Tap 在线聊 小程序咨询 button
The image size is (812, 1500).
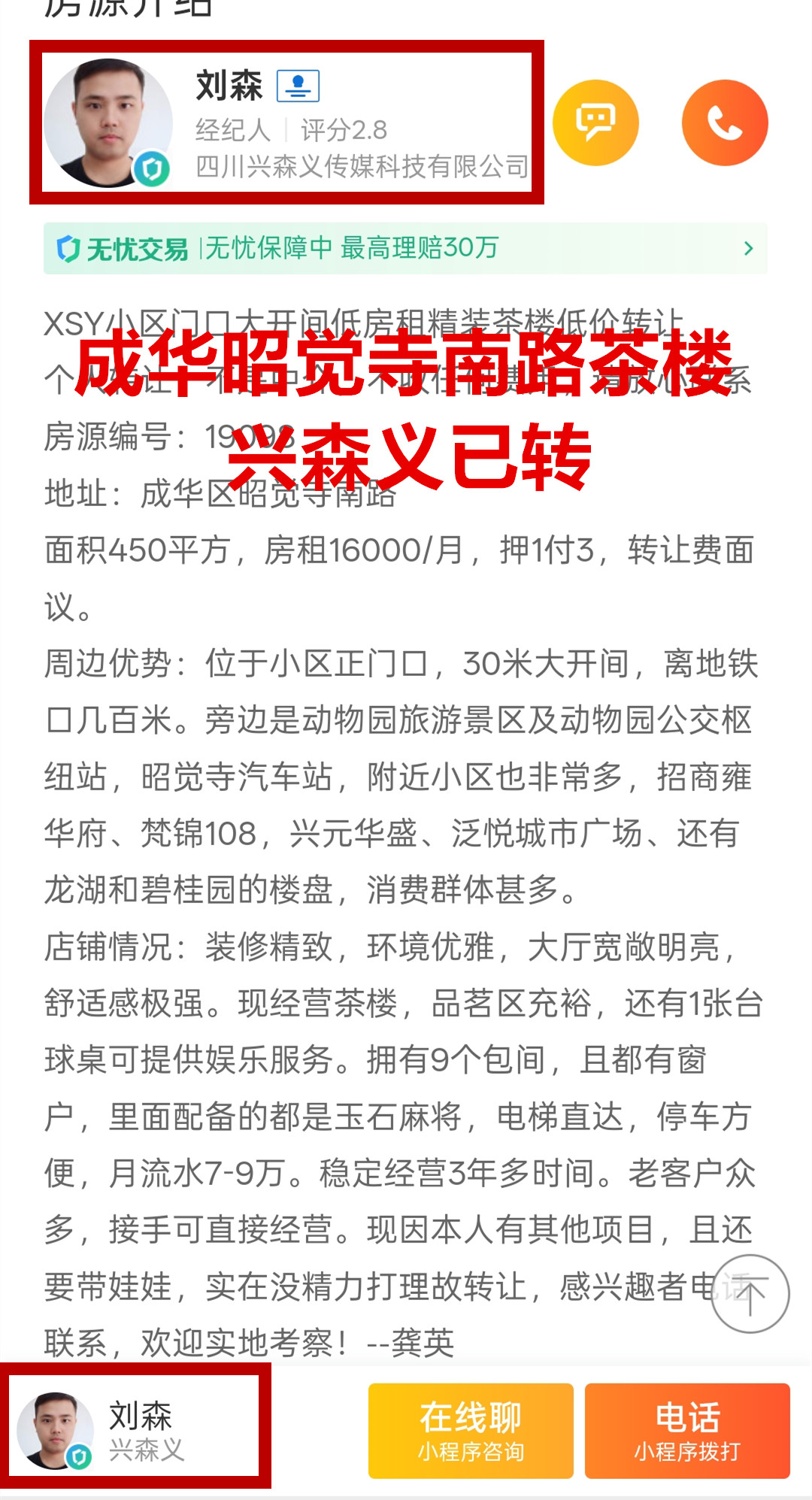471,1431
